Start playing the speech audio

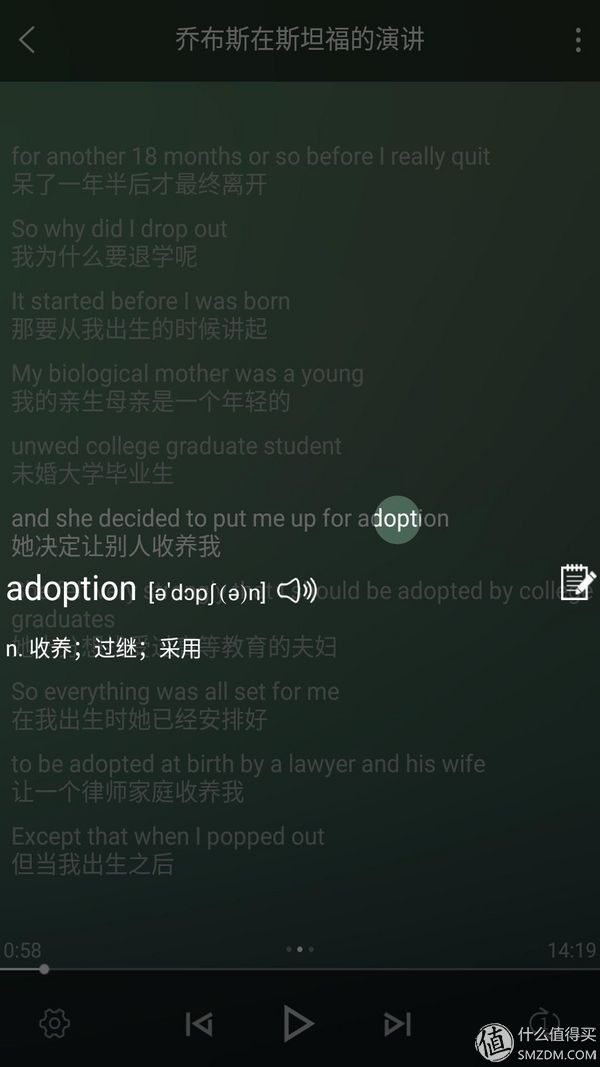[x=297, y=1023]
